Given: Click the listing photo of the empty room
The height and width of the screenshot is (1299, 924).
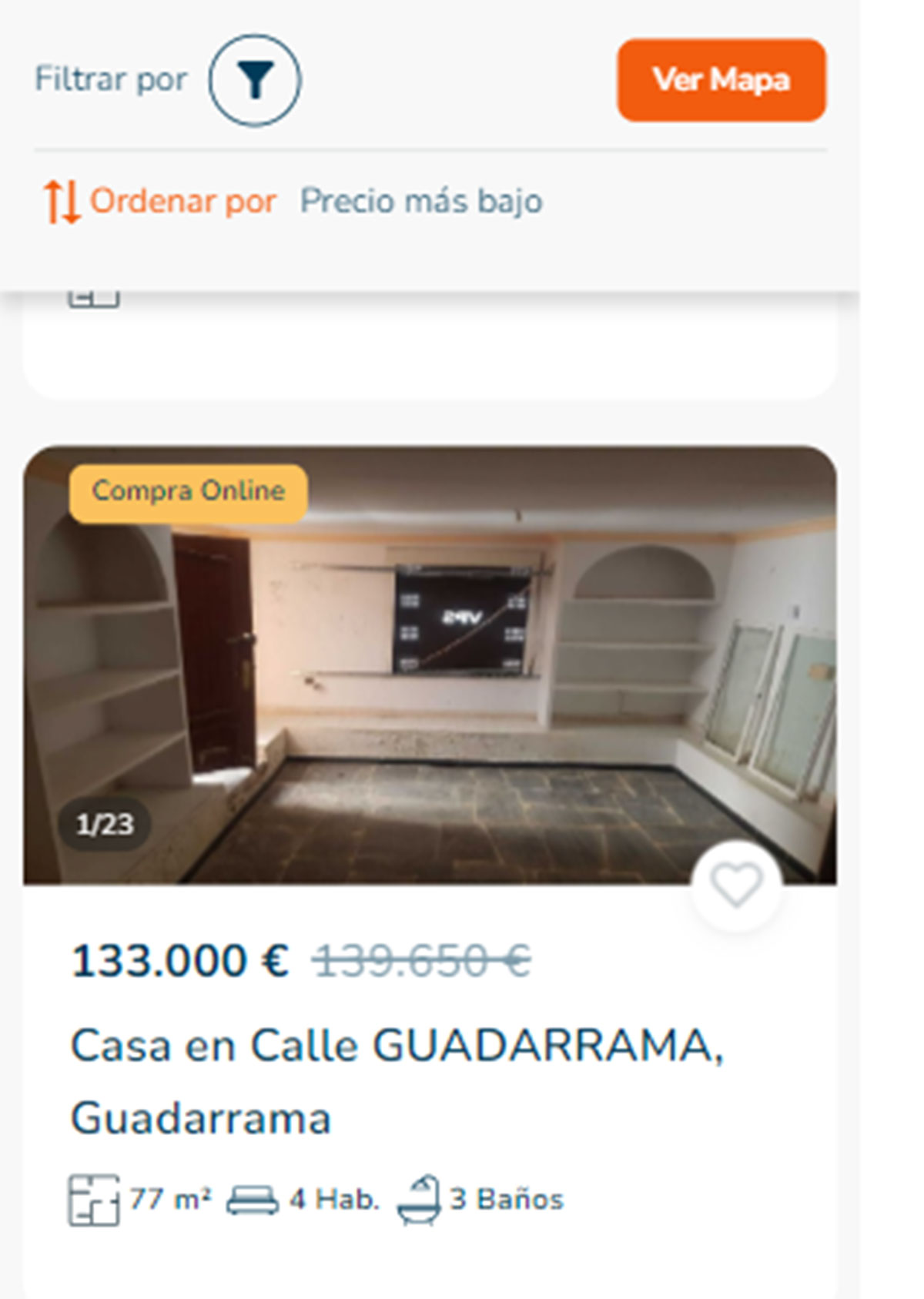Looking at the screenshot, I should [x=431, y=670].
